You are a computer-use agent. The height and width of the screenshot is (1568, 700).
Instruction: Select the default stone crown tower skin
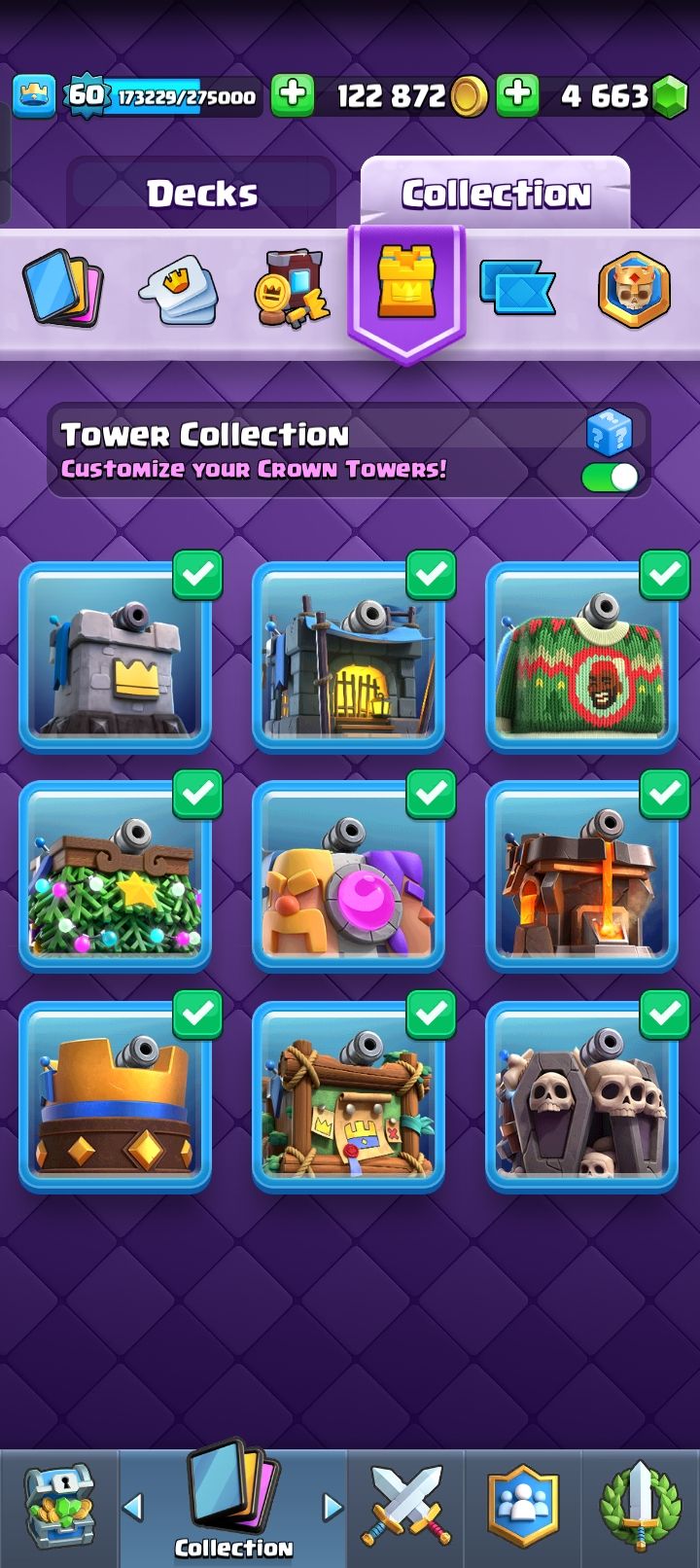(x=115, y=657)
